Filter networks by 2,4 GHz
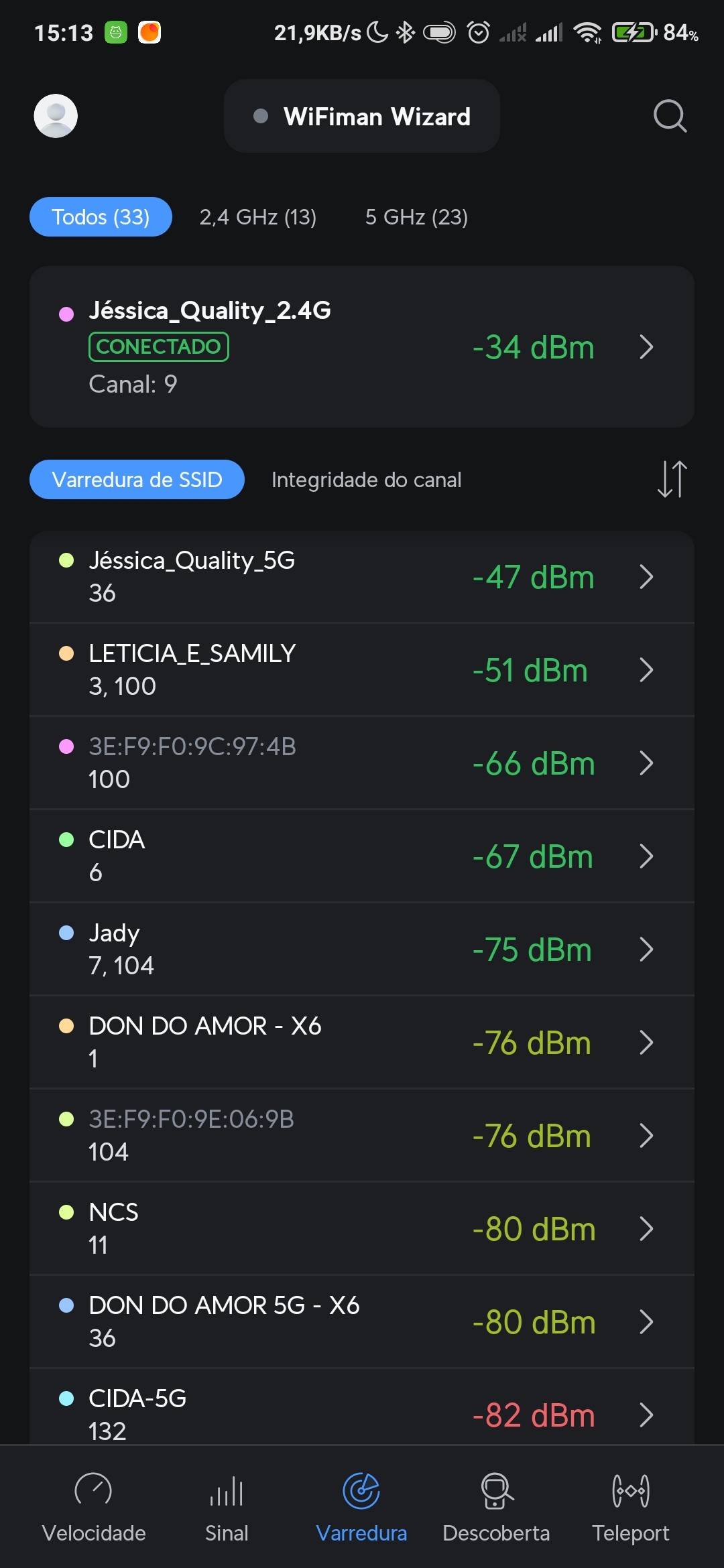Image resolution: width=724 pixels, height=1568 pixels. (x=257, y=217)
